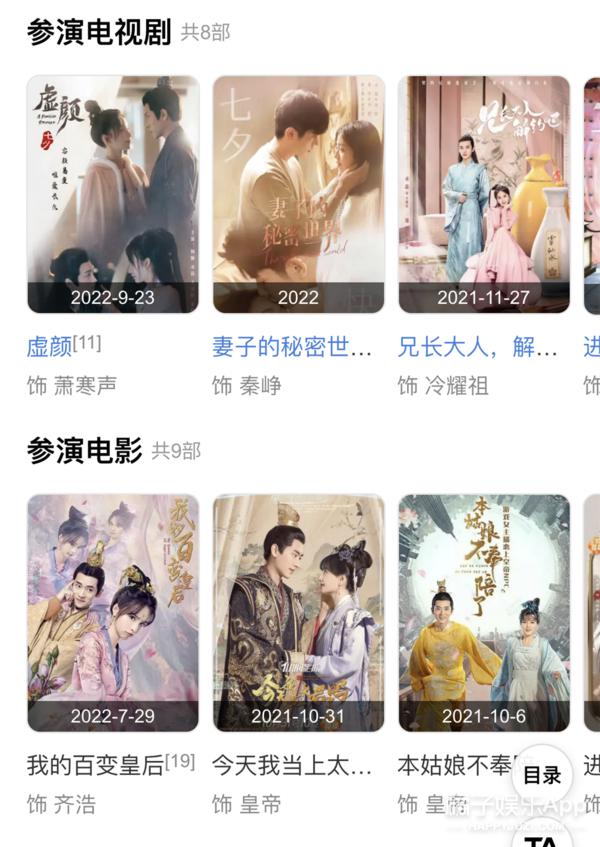Open the 兄长大人，解… title link
Screen dimensions: 600x847
[x=477, y=348]
